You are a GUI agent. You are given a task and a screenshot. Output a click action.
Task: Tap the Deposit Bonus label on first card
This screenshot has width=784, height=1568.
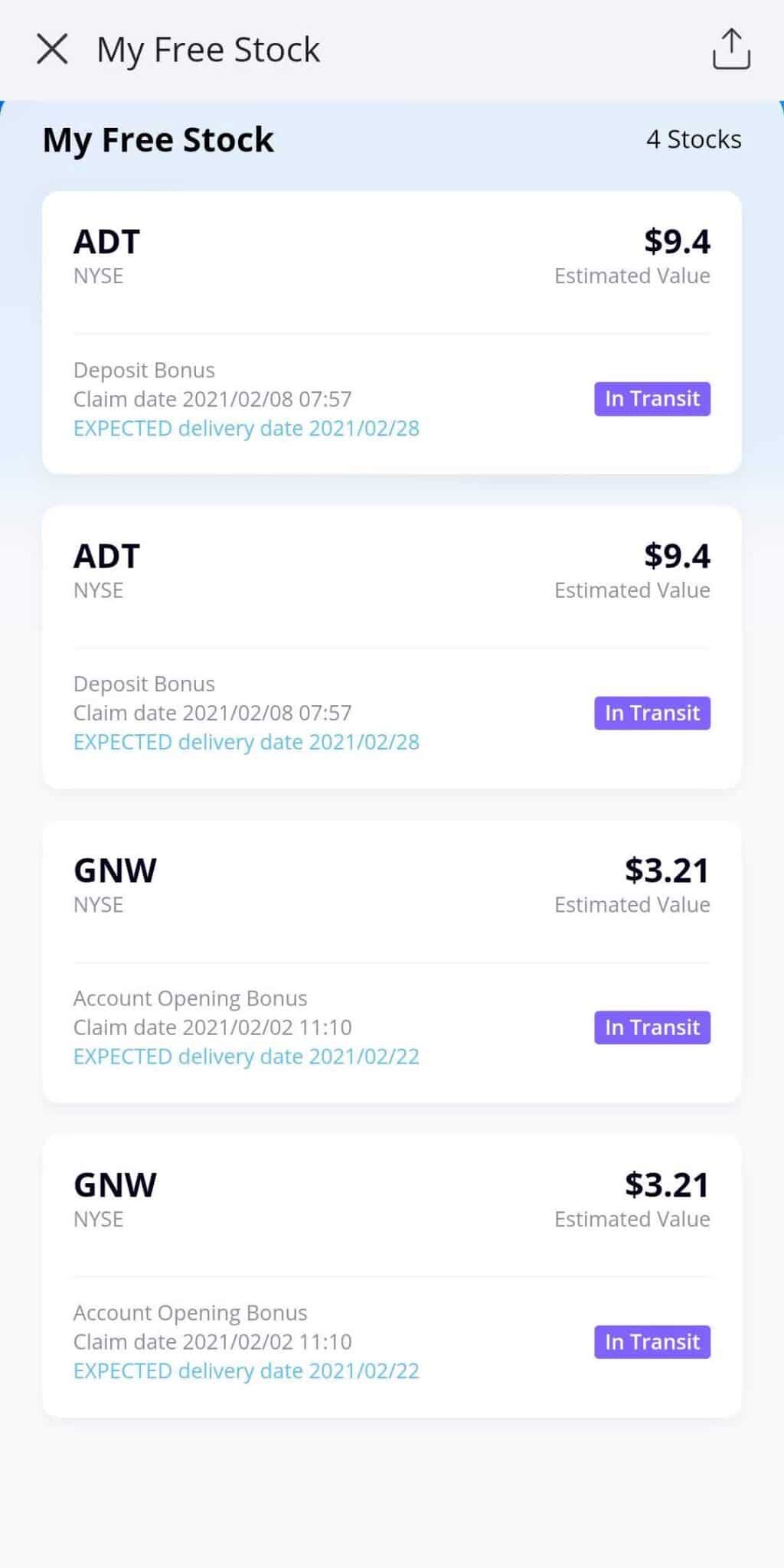[x=143, y=369]
